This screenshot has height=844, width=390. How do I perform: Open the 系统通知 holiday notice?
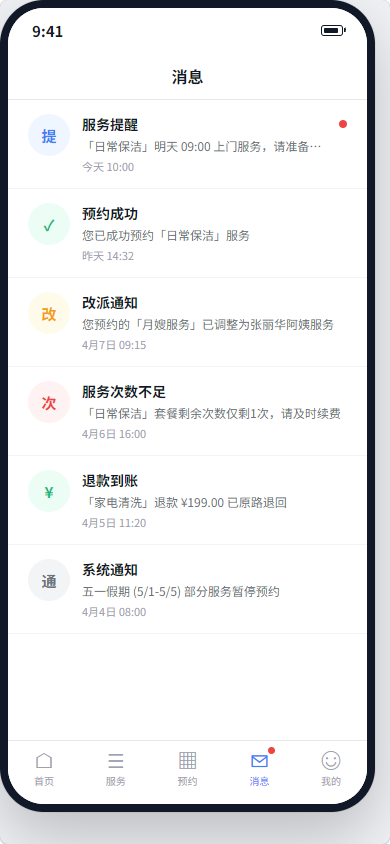point(187,589)
